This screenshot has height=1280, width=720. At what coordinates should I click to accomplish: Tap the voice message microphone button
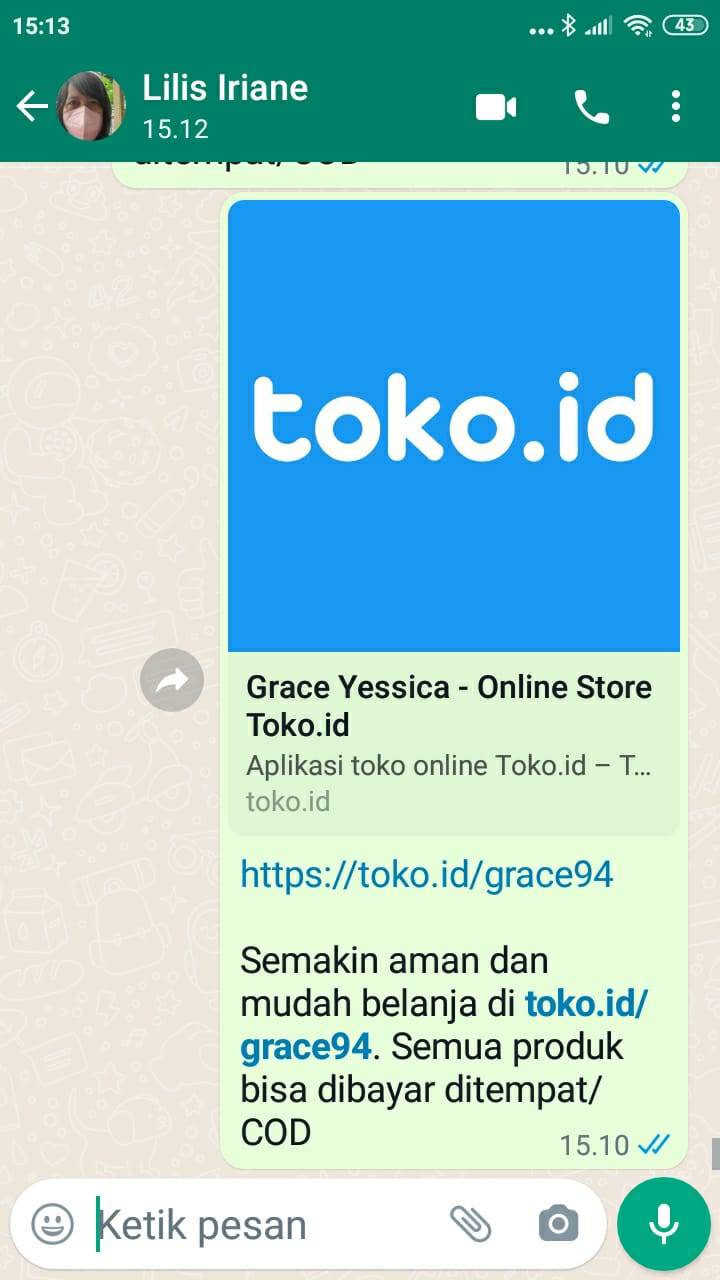(x=664, y=1224)
